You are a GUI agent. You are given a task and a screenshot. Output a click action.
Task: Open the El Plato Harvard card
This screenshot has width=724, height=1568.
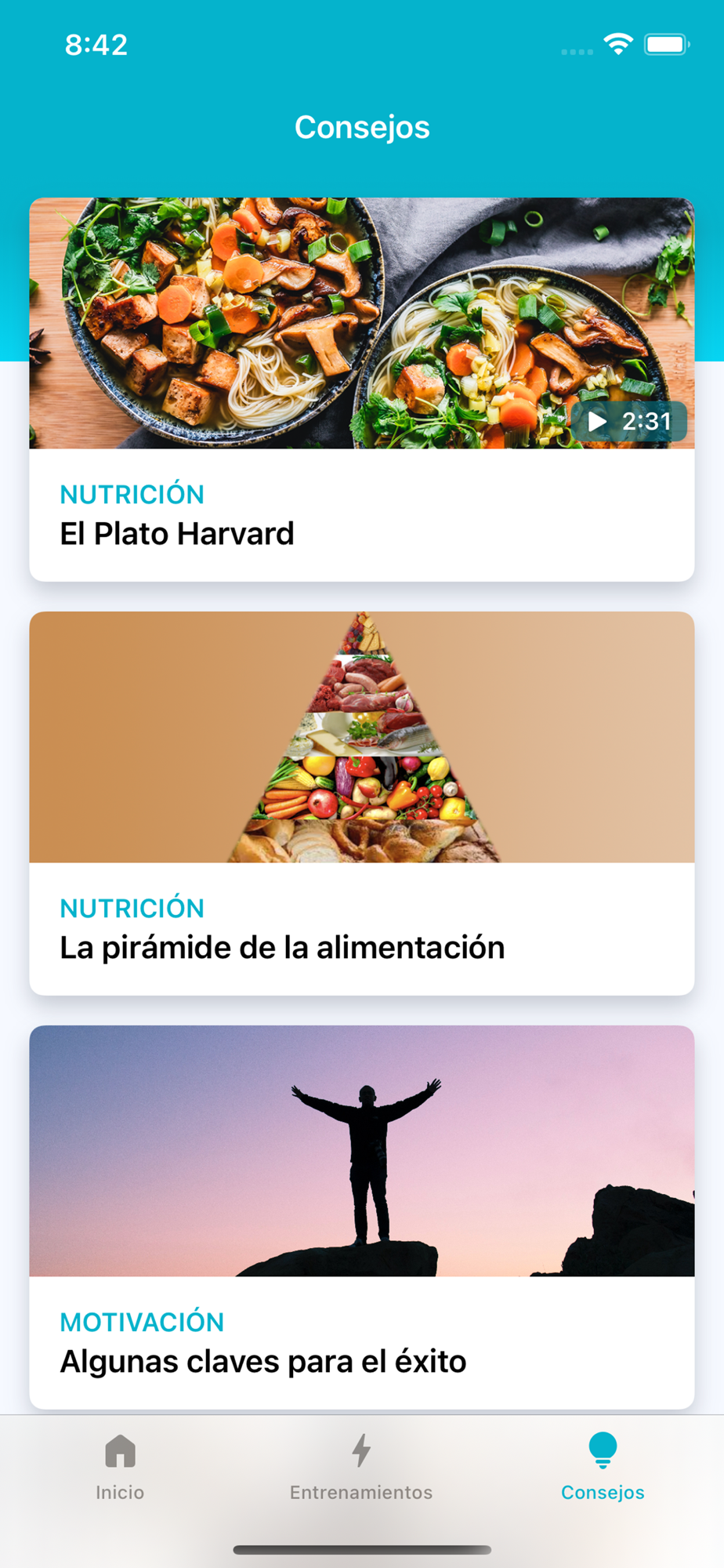[177, 533]
